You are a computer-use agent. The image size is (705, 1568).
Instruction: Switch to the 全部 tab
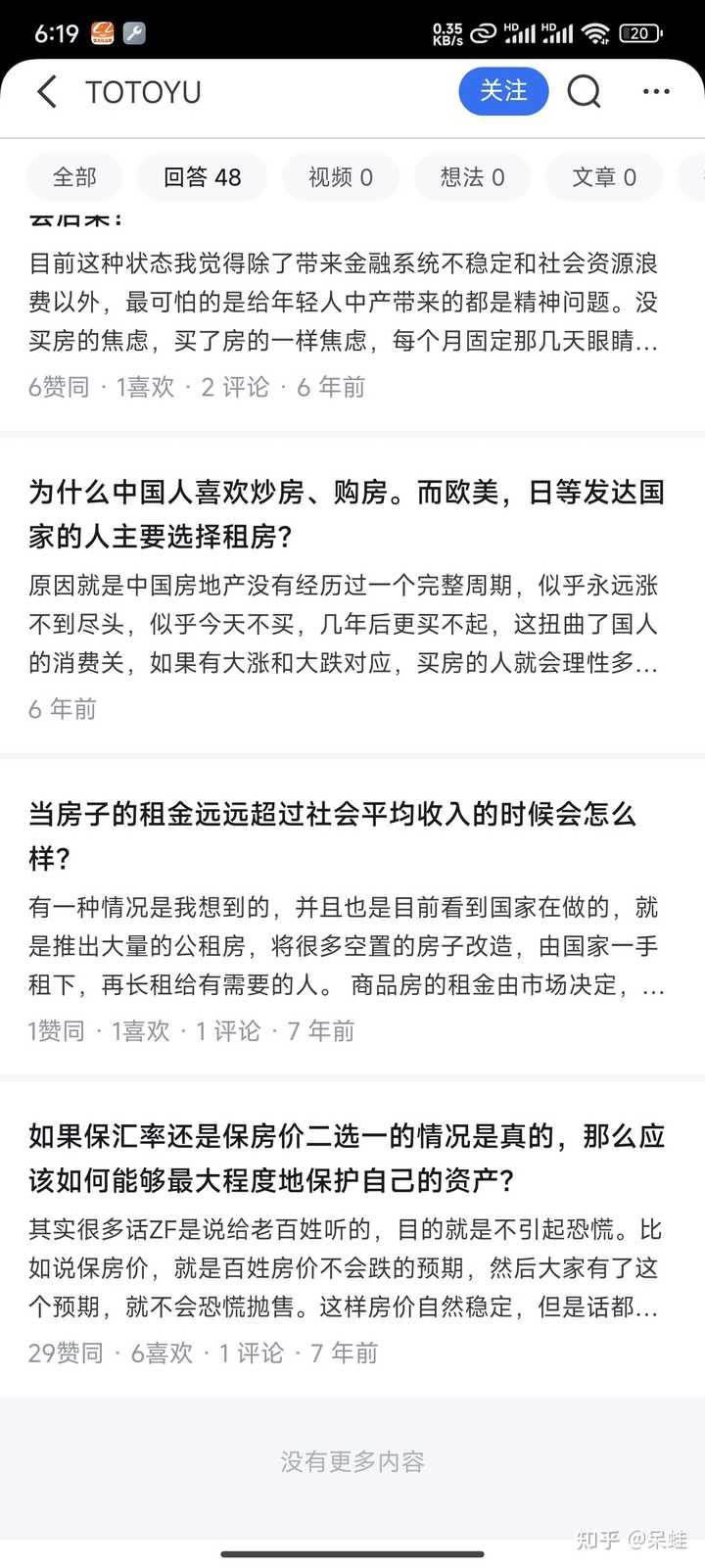click(x=74, y=177)
